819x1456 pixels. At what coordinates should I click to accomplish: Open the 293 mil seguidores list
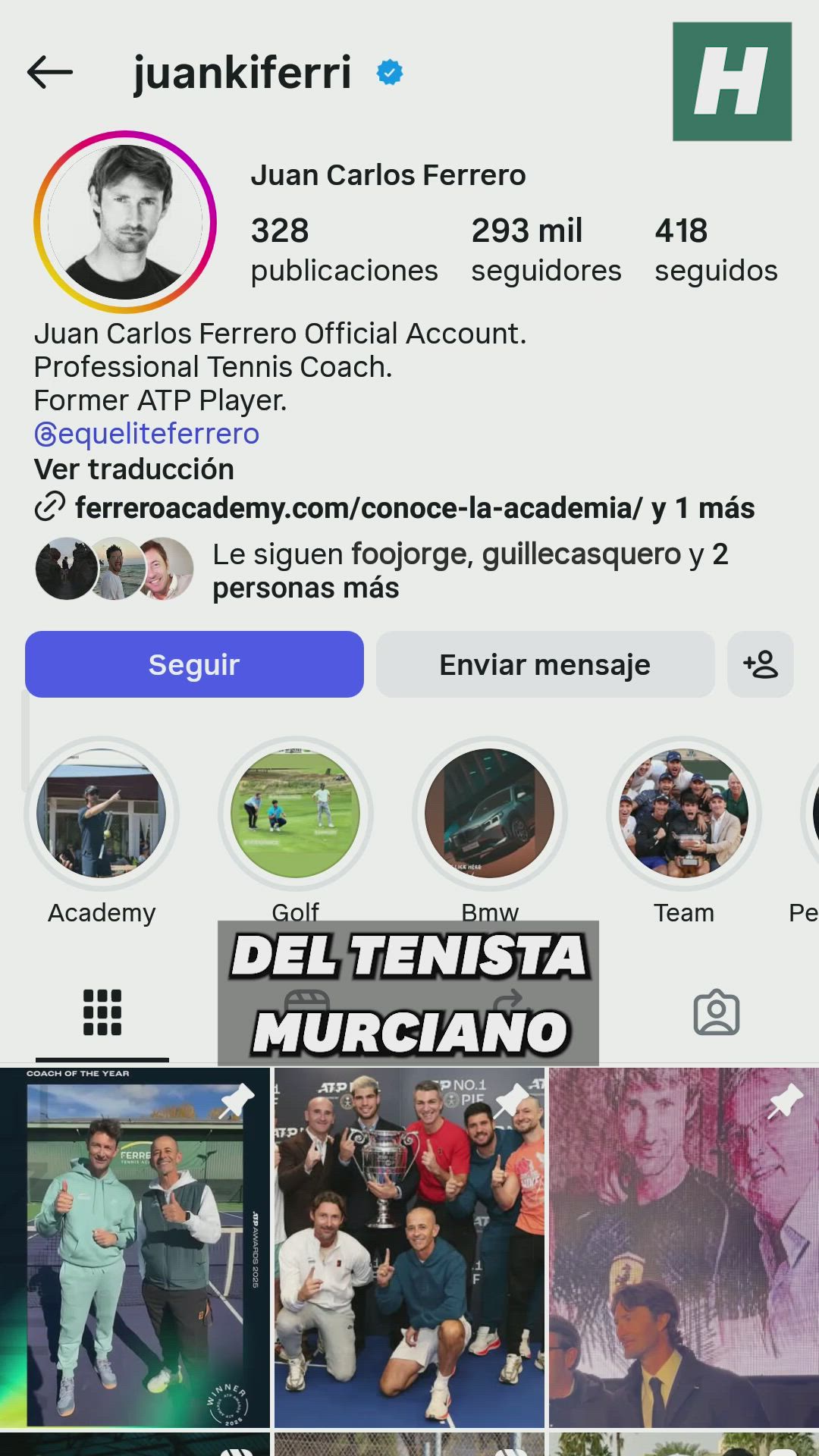pyautogui.click(x=545, y=249)
